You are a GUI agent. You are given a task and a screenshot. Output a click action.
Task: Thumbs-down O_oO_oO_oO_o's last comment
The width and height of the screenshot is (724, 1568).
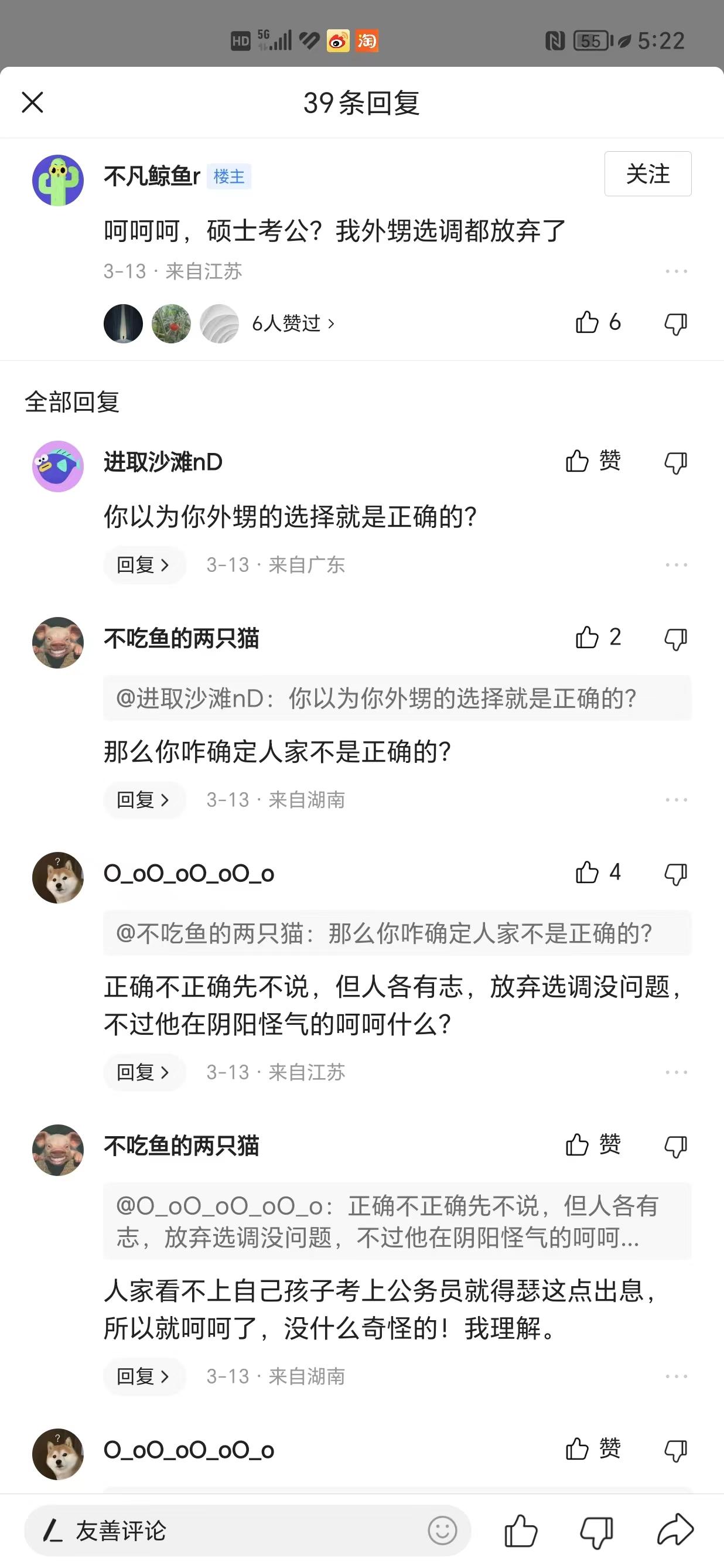point(675,1450)
